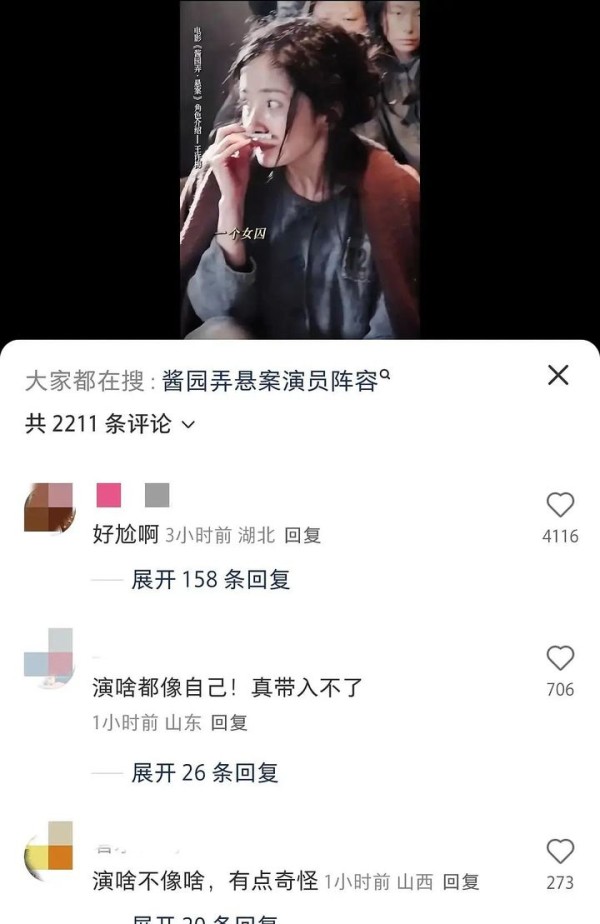
Task: Open the avatar of the 好尬啊 commenter
Action: (47, 507)
